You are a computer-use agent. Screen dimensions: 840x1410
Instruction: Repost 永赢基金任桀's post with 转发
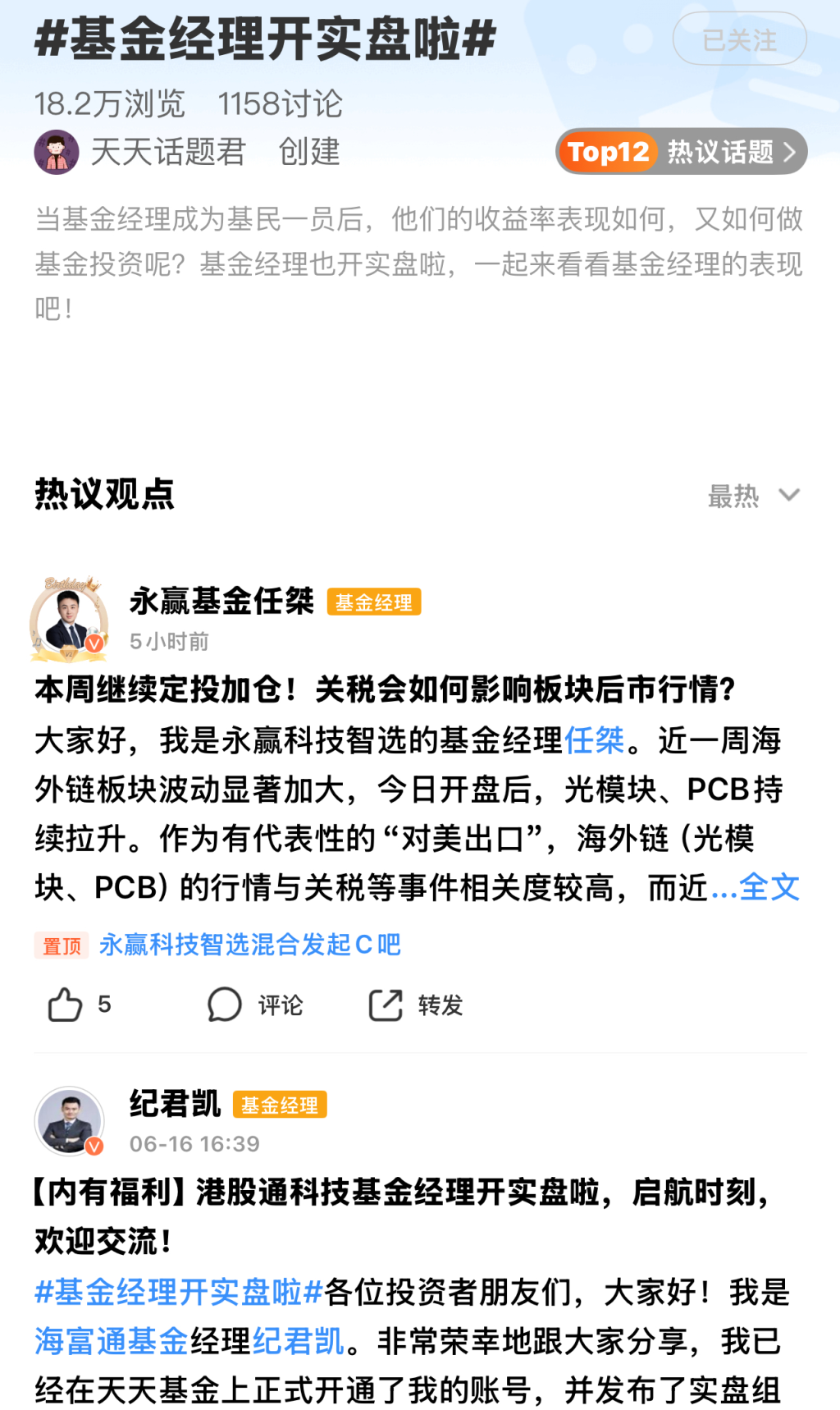(x=416, y=1005)
